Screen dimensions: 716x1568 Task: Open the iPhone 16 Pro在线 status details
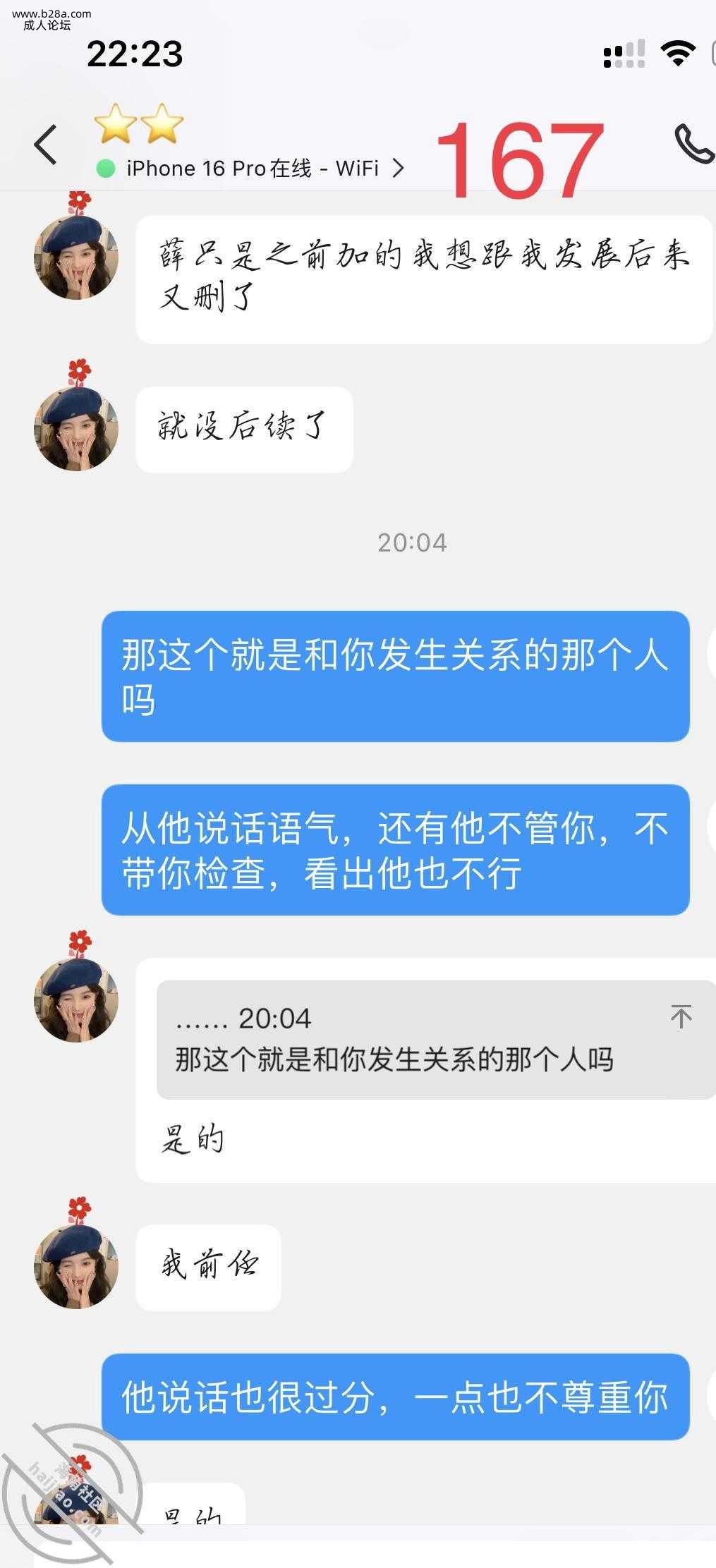251,169
